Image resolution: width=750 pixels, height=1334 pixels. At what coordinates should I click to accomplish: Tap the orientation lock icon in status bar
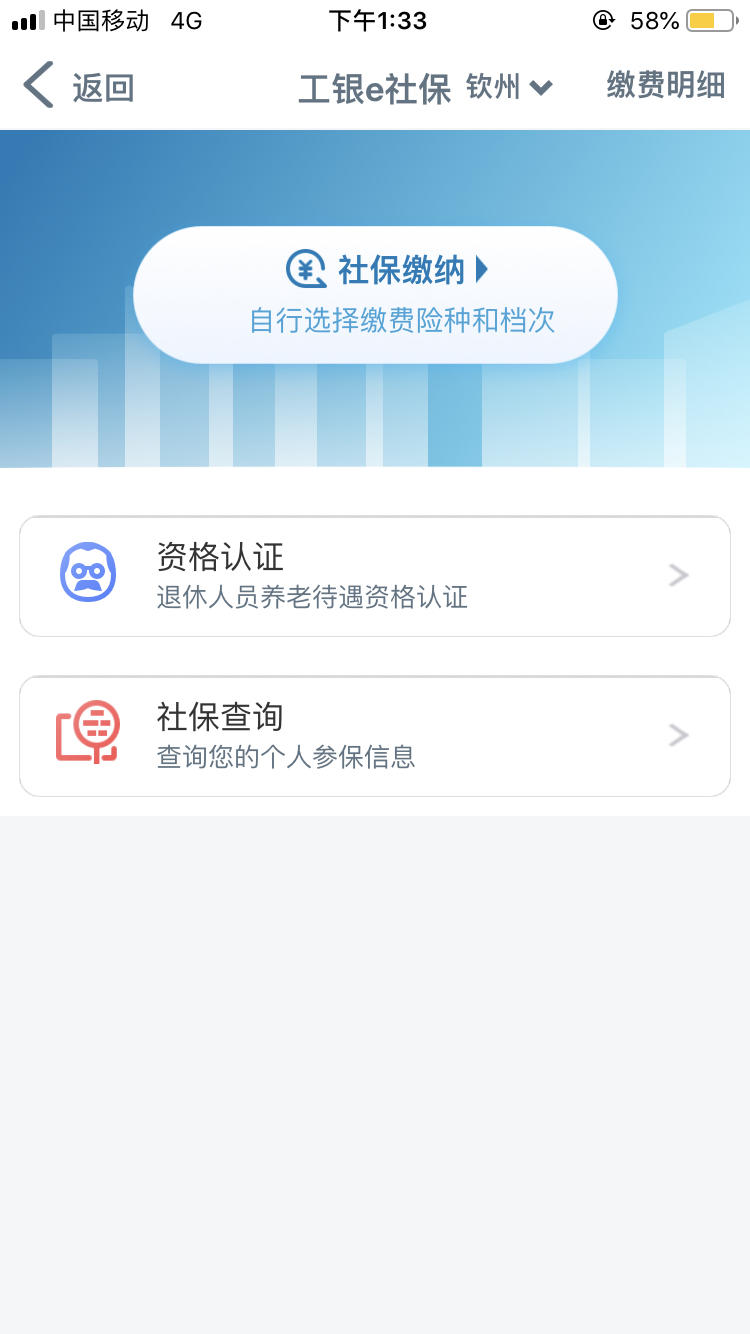[603, 19]
